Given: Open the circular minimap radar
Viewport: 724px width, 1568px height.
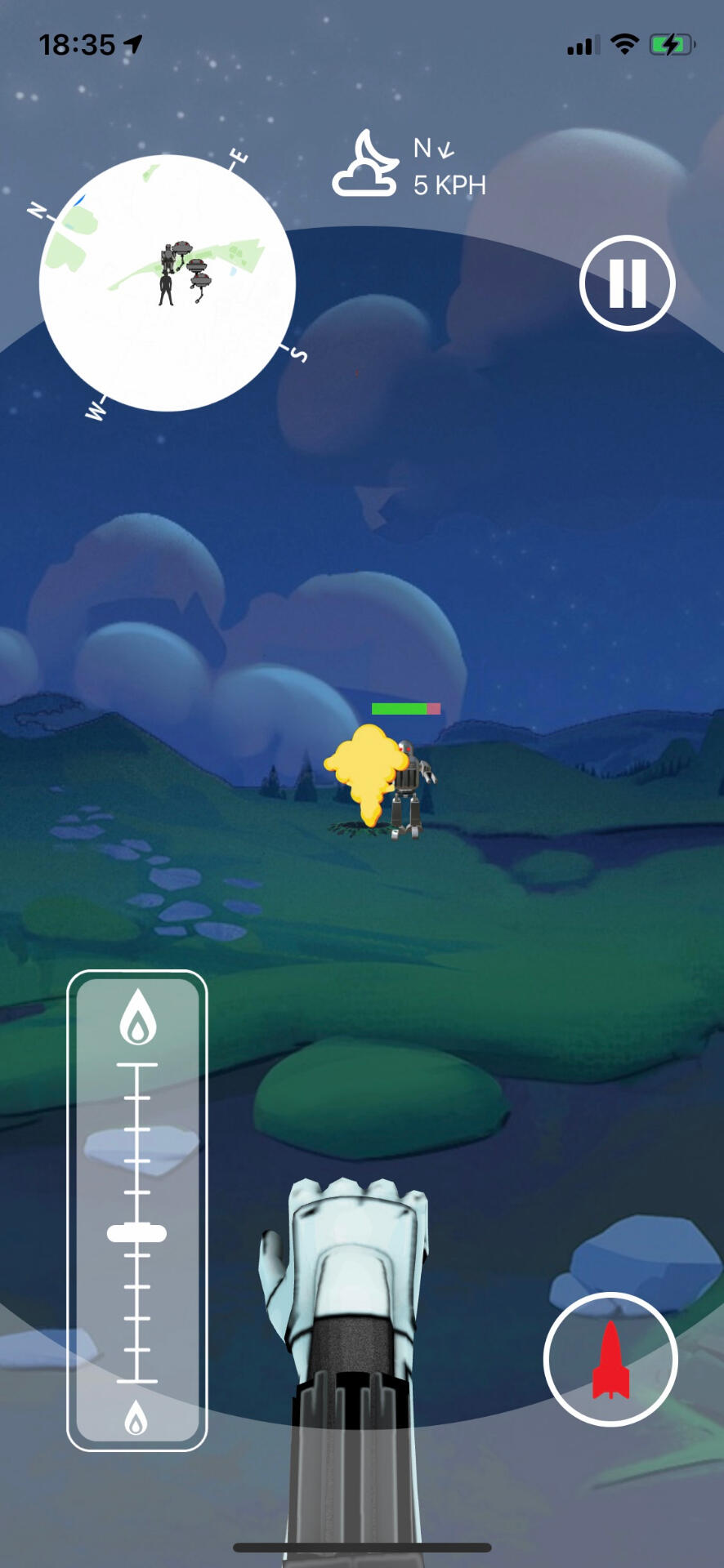Looking at the screenshot, I should point(168,283).
